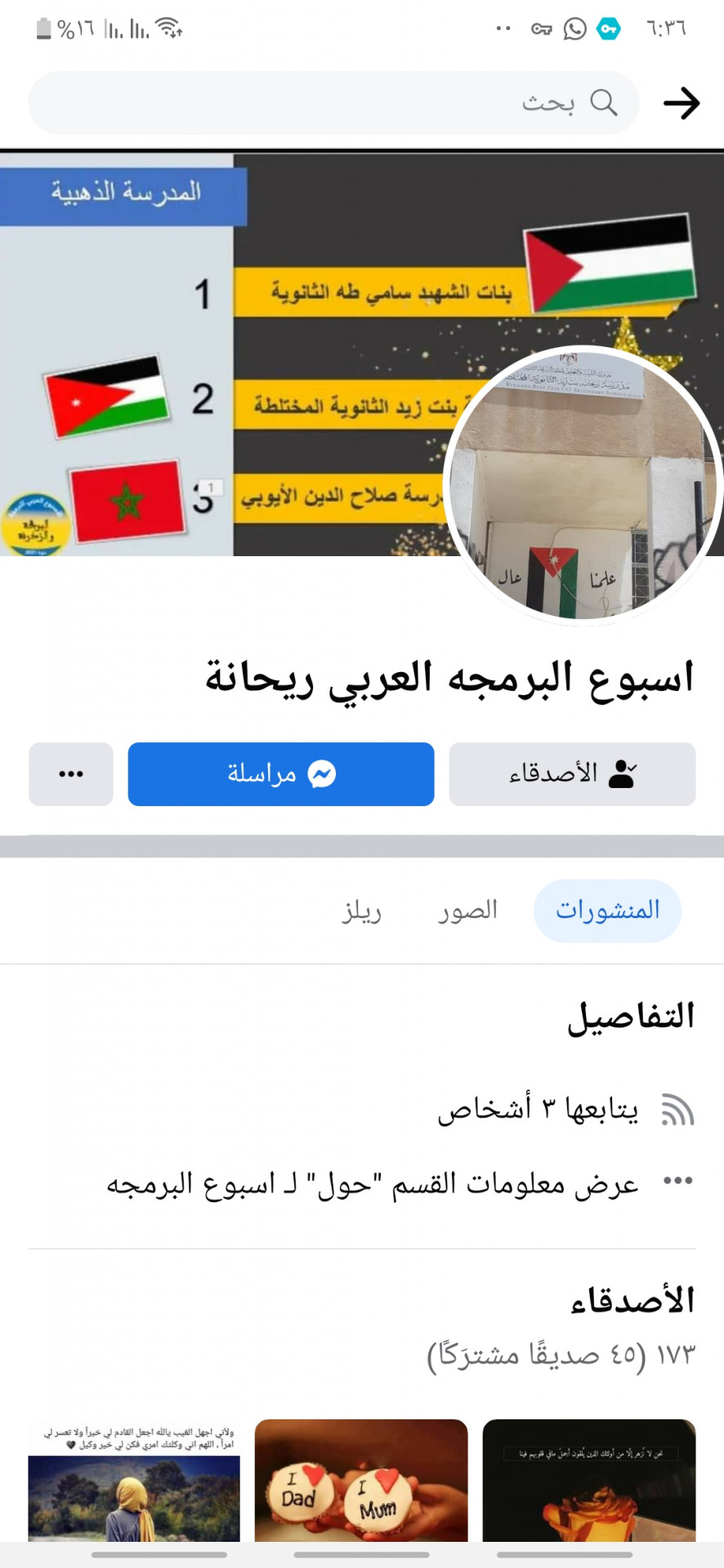Switch to the الصور tab
The width and height of the screenshot is (724, 1568).
click(x=467, y=911)
